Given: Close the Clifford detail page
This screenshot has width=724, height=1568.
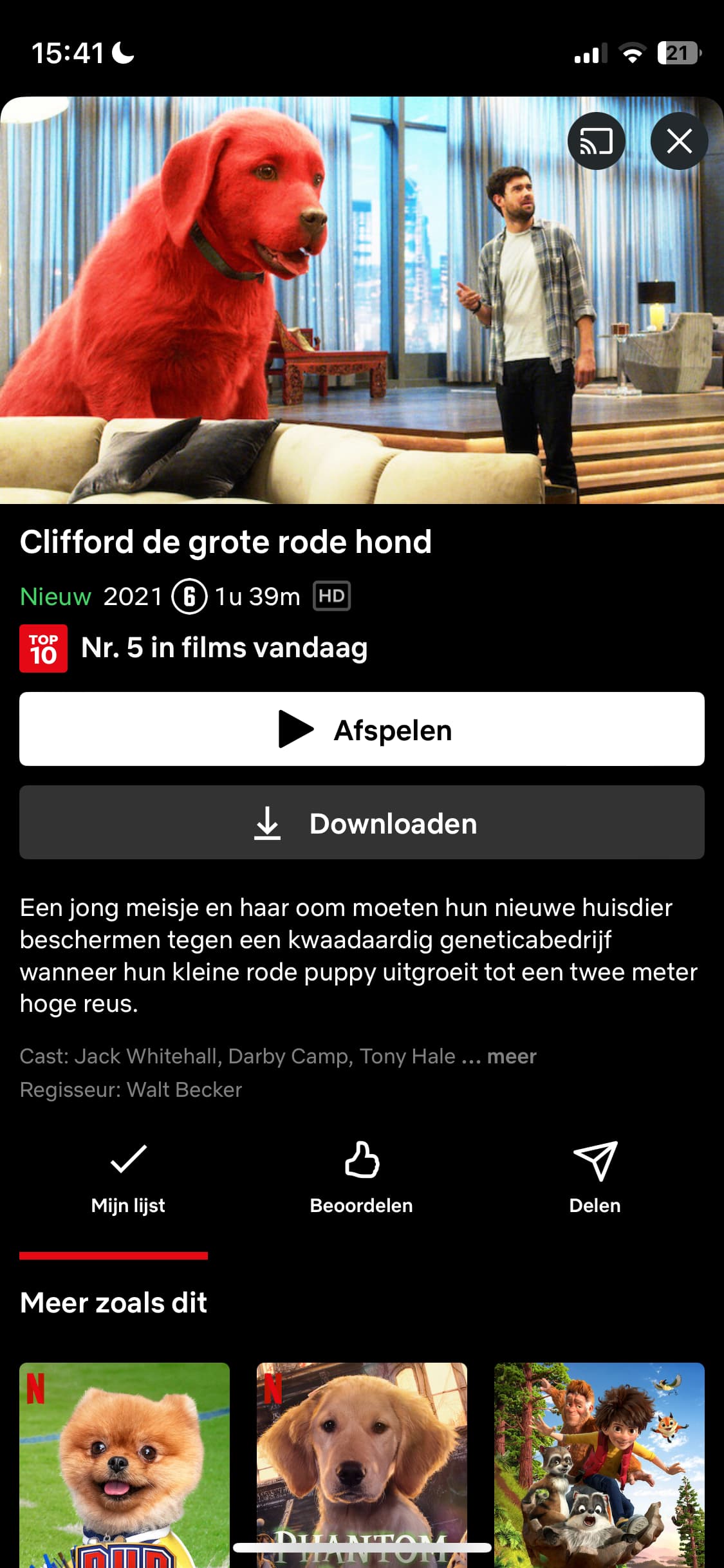Looking at the screenshot, I should pos(679,141).
